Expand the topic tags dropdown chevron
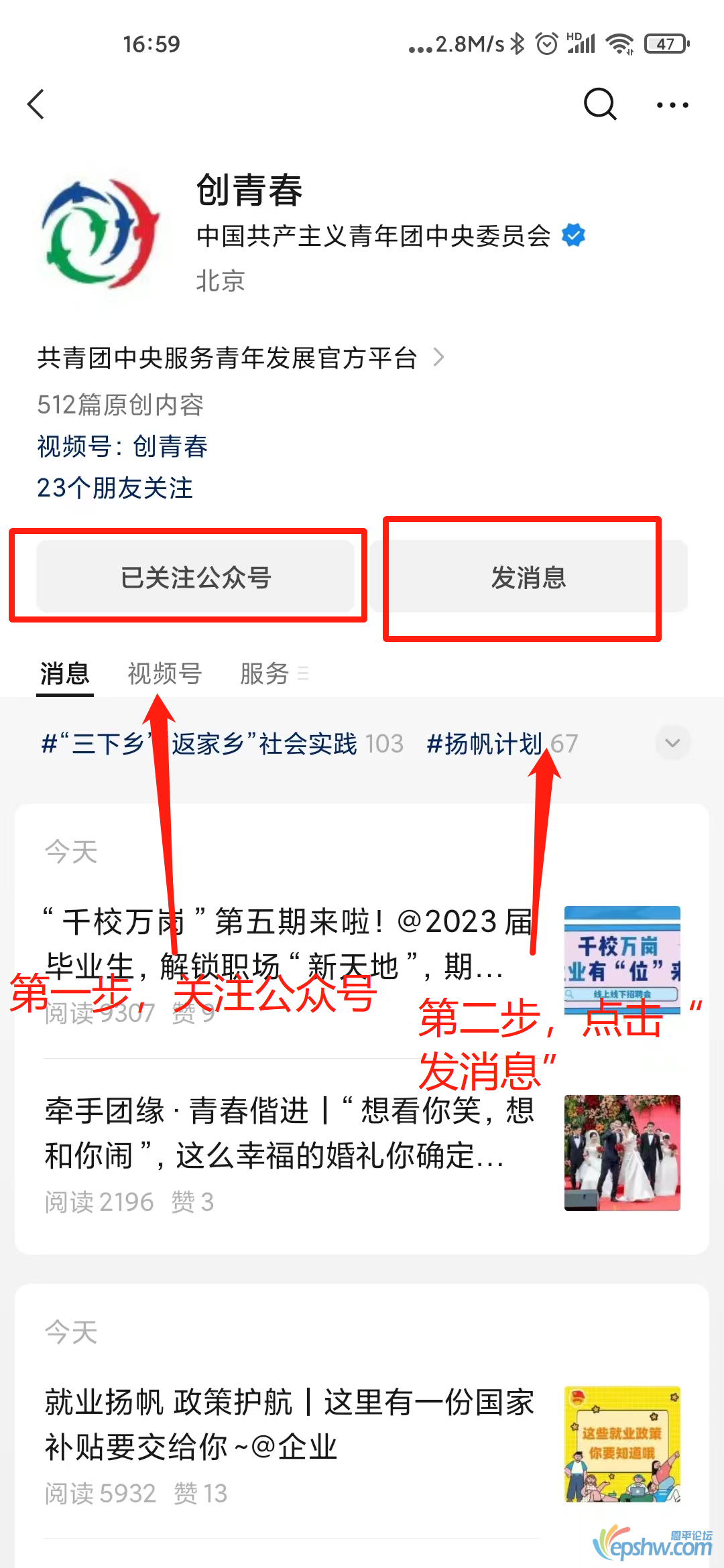The image size is (724, 1568). point(672,743)
